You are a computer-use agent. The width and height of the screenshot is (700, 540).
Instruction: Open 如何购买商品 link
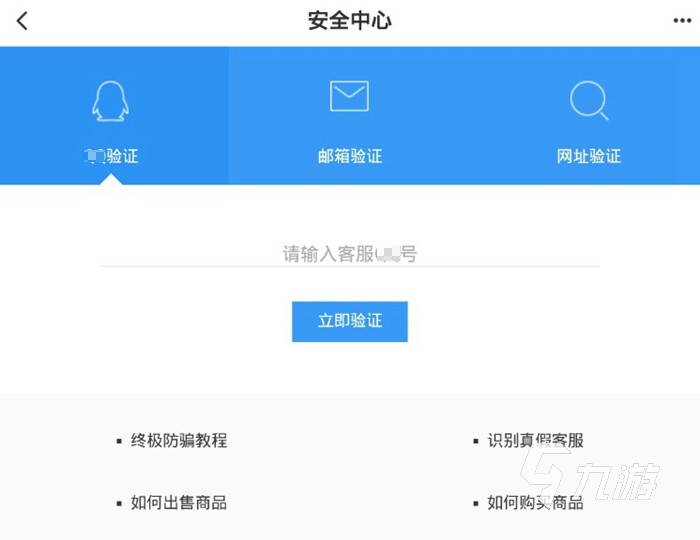(535, 503)
